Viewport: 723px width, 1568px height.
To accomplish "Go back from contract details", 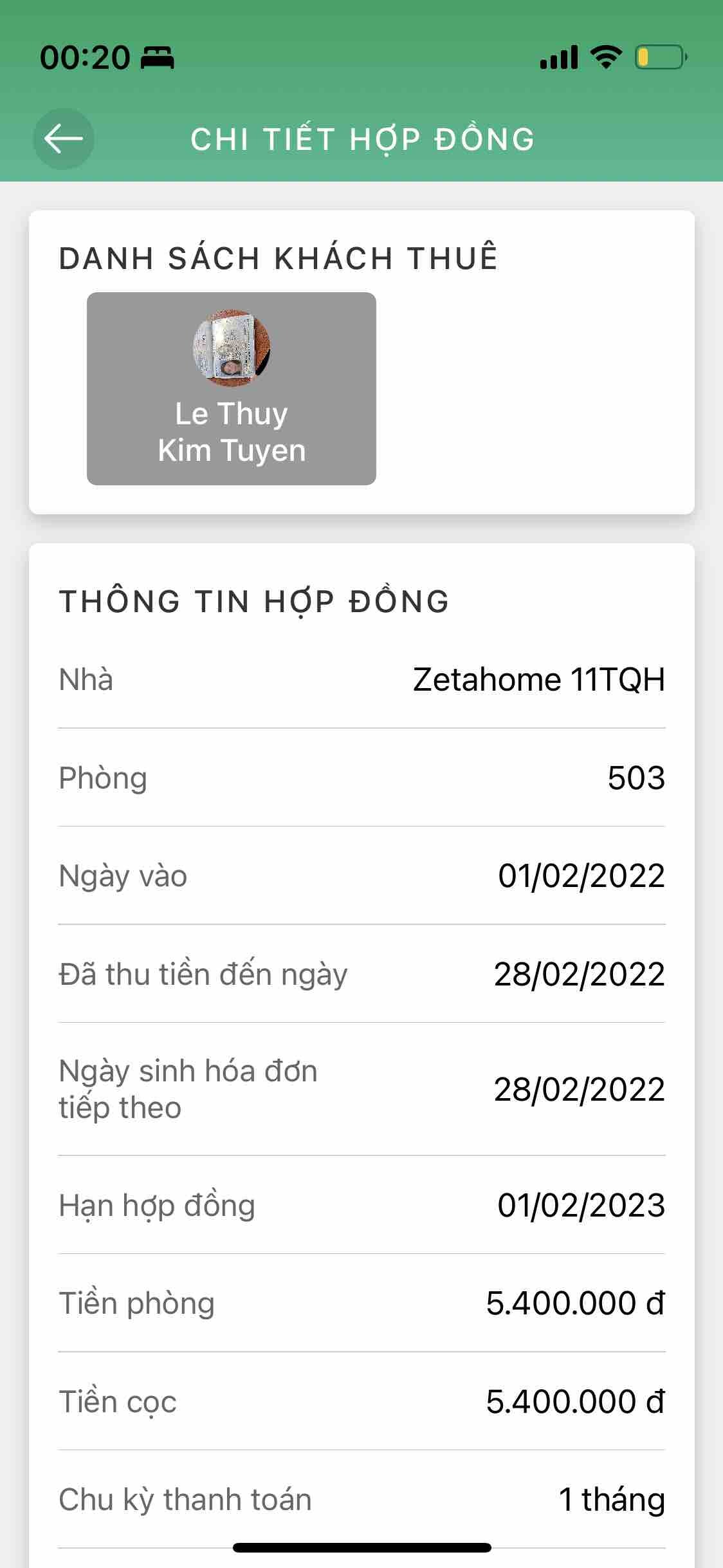I will pos(64,139).
